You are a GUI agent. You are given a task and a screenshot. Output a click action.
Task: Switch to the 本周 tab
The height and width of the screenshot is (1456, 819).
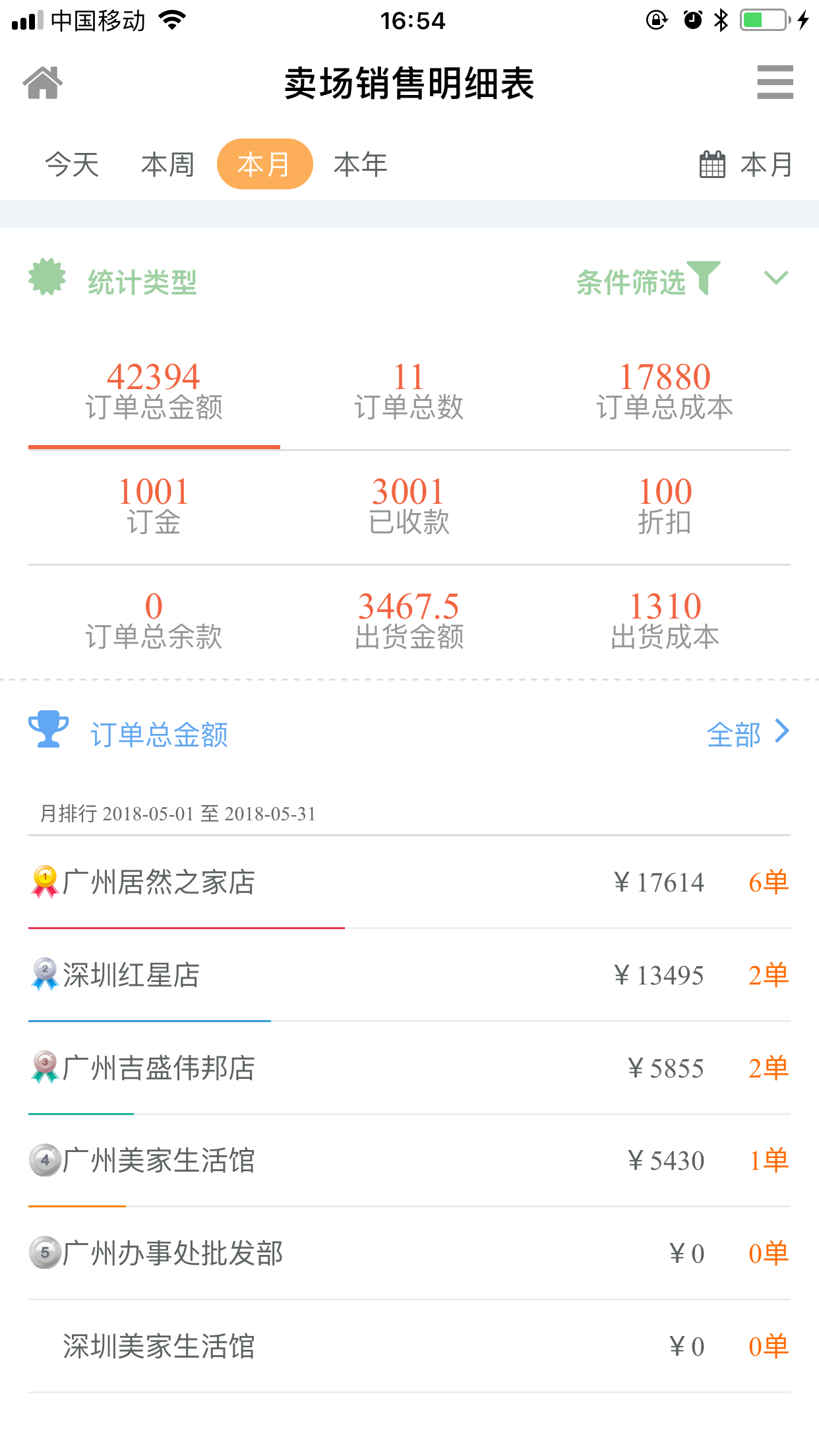coord(167,164)
